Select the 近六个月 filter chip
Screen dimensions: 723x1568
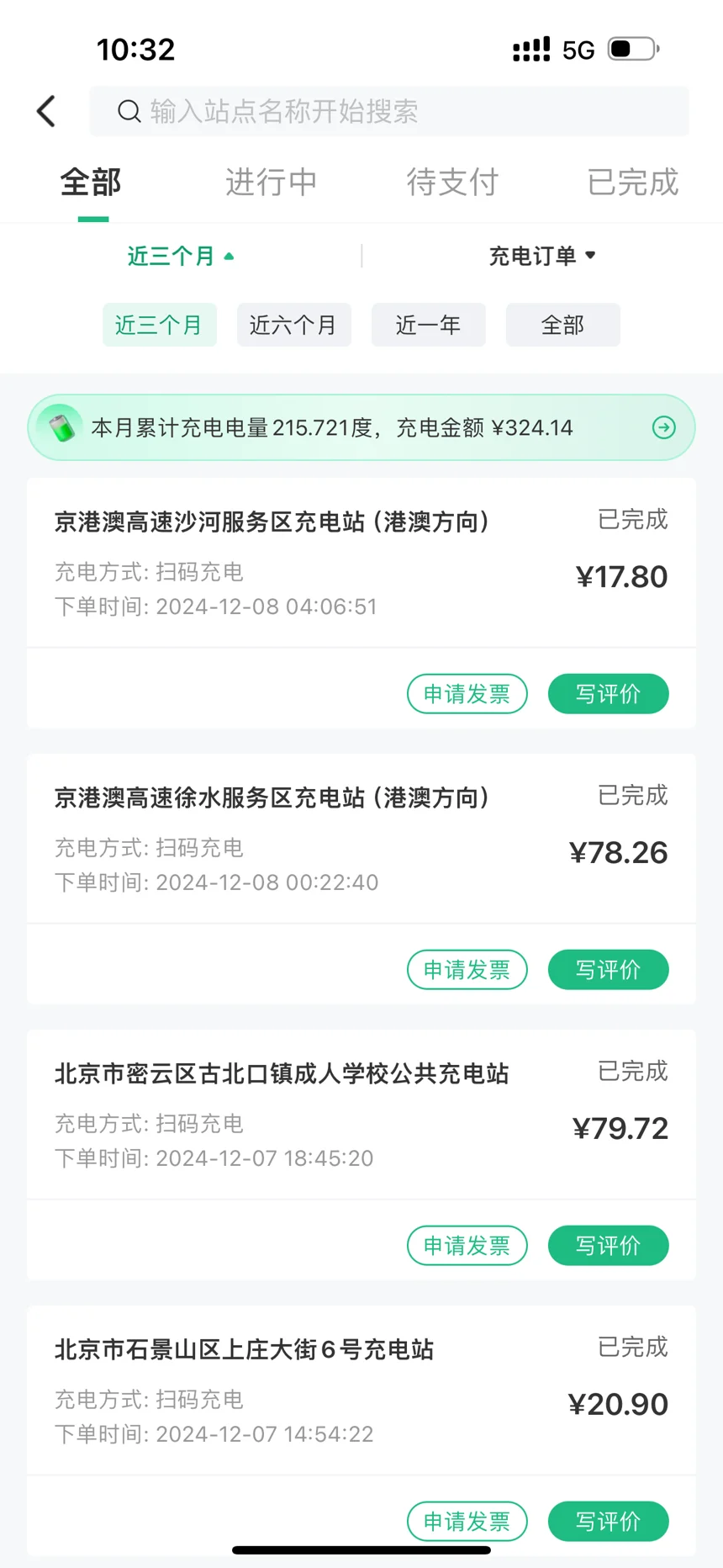click(x=293, y=325)
